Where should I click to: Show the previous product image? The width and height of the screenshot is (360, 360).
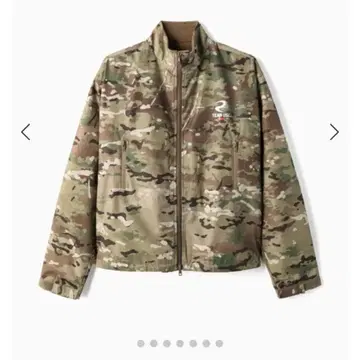point(26,132)
